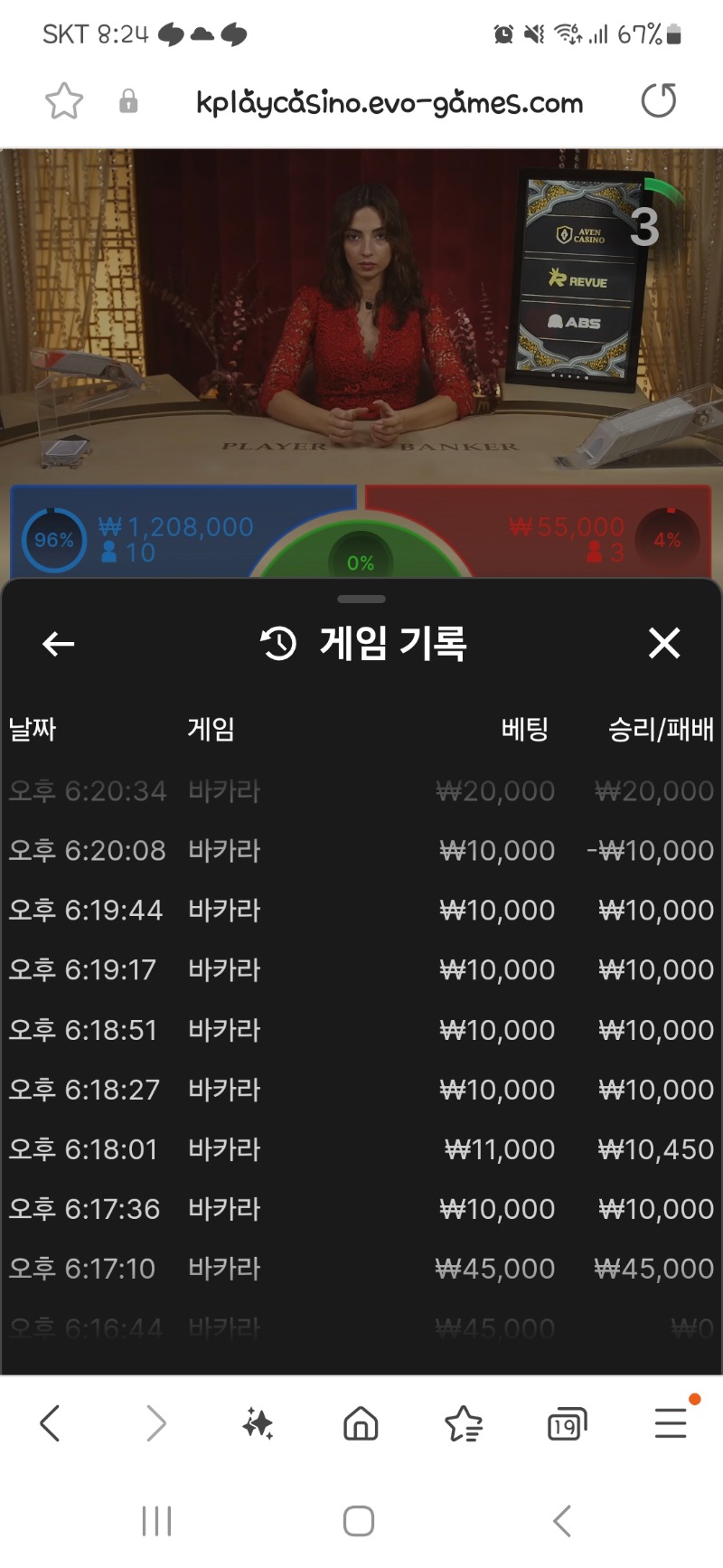The width and height of the screenshot is (723, 1568).
Task: Open the 오후 6:17:10 baccarat record
Action: pyautogui.click(x=361, y=1269)
